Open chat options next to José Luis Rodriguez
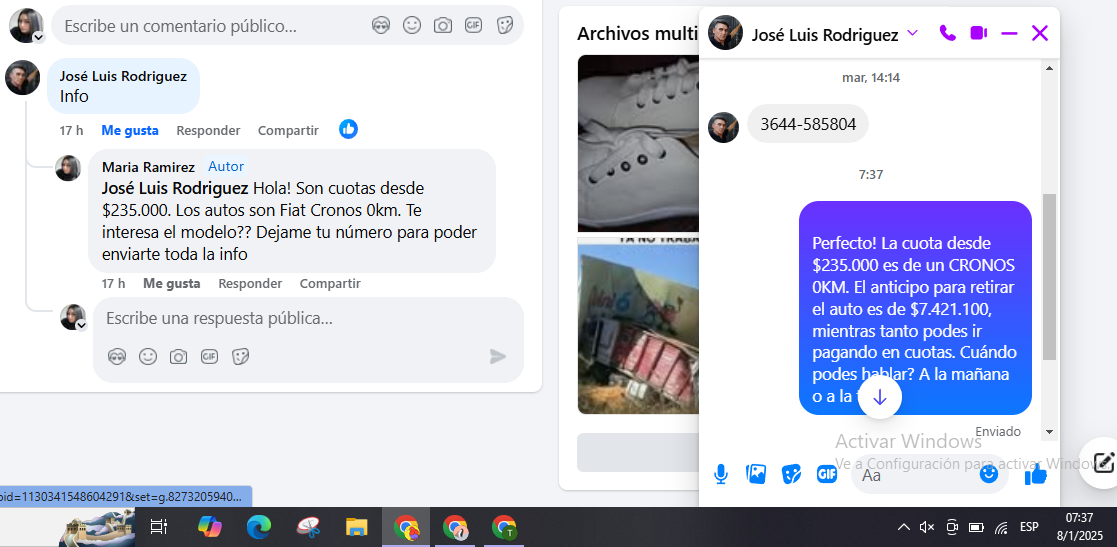The width and height of the screenshot is (1117, 547). point(912,34)
